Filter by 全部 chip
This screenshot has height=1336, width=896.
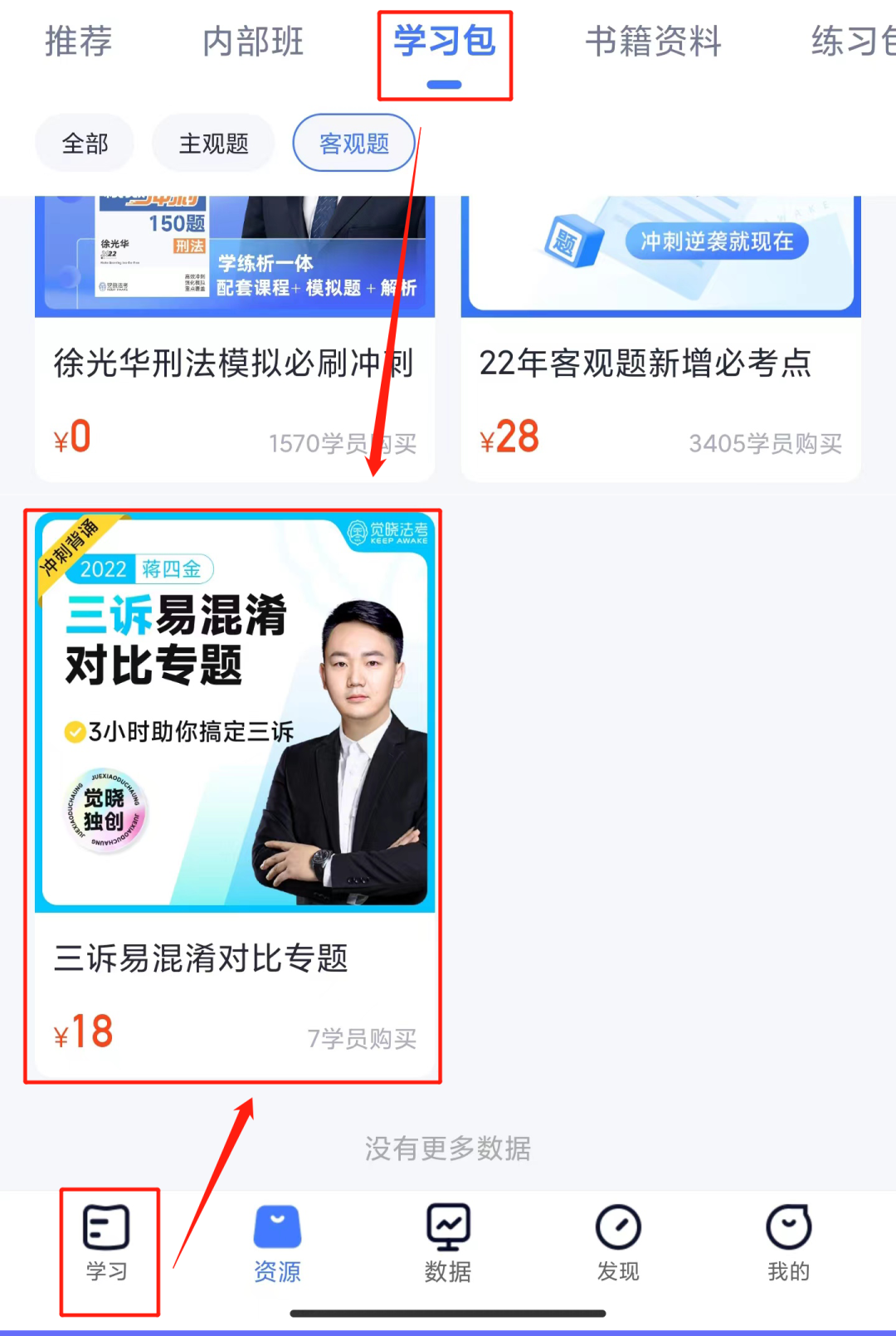click(85, 144)
